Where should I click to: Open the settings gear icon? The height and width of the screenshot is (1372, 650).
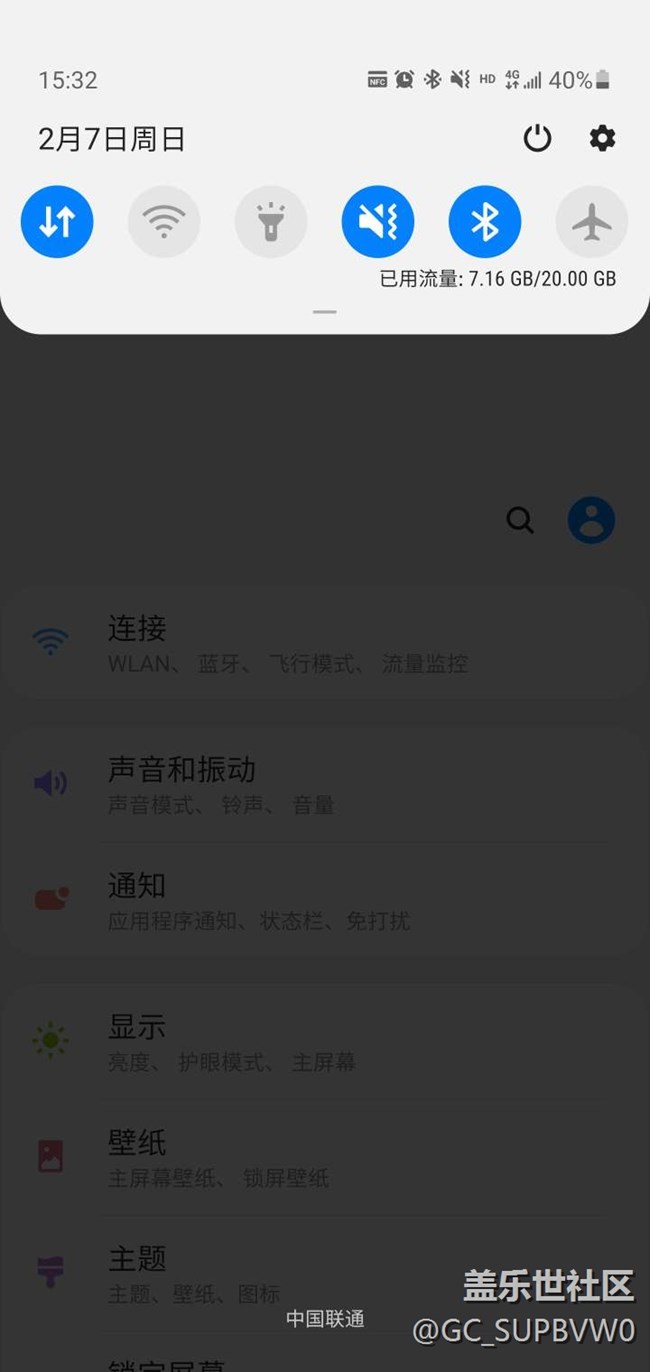(x=602, y=138)
